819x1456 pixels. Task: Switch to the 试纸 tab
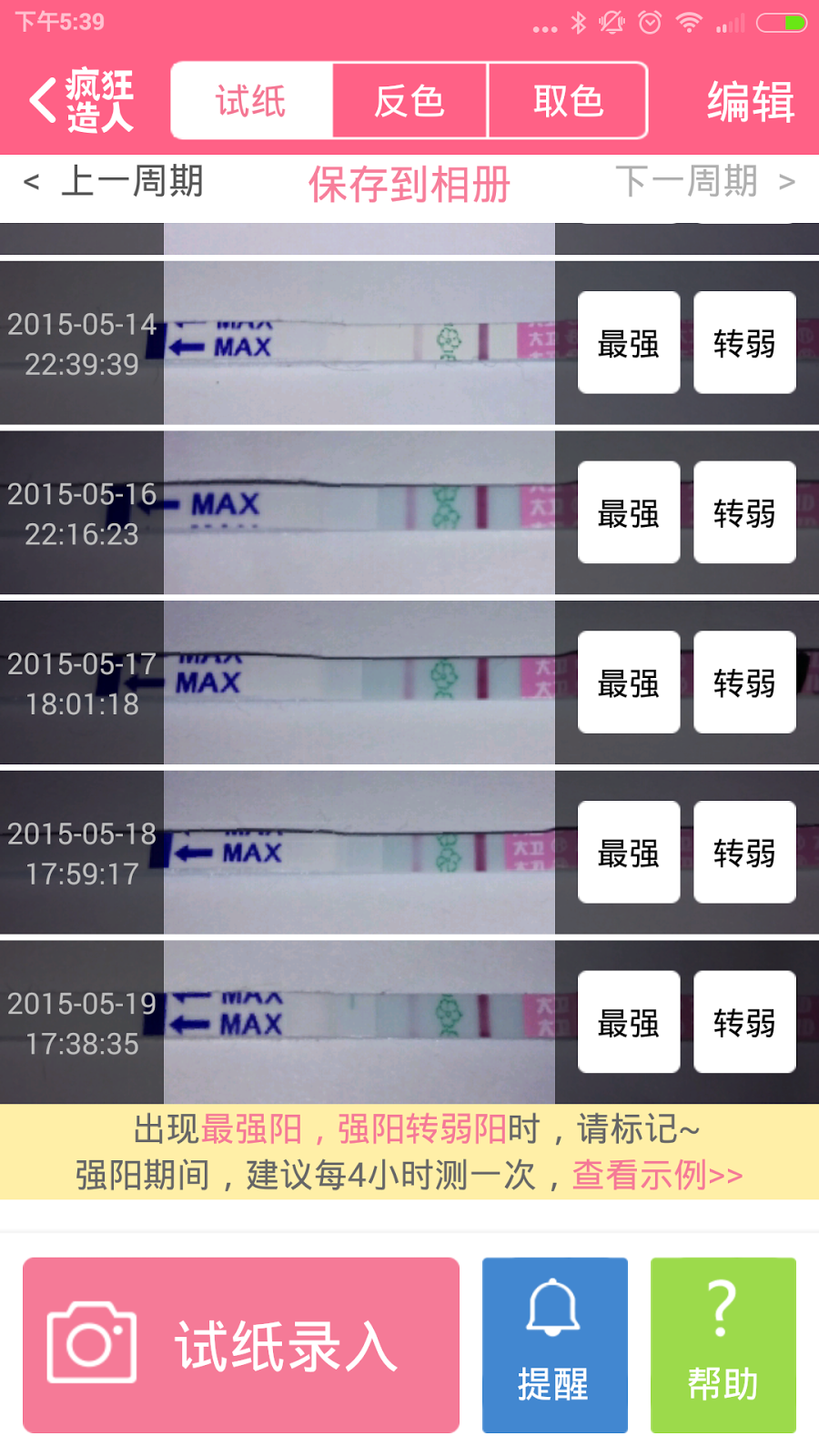point(251,101)
